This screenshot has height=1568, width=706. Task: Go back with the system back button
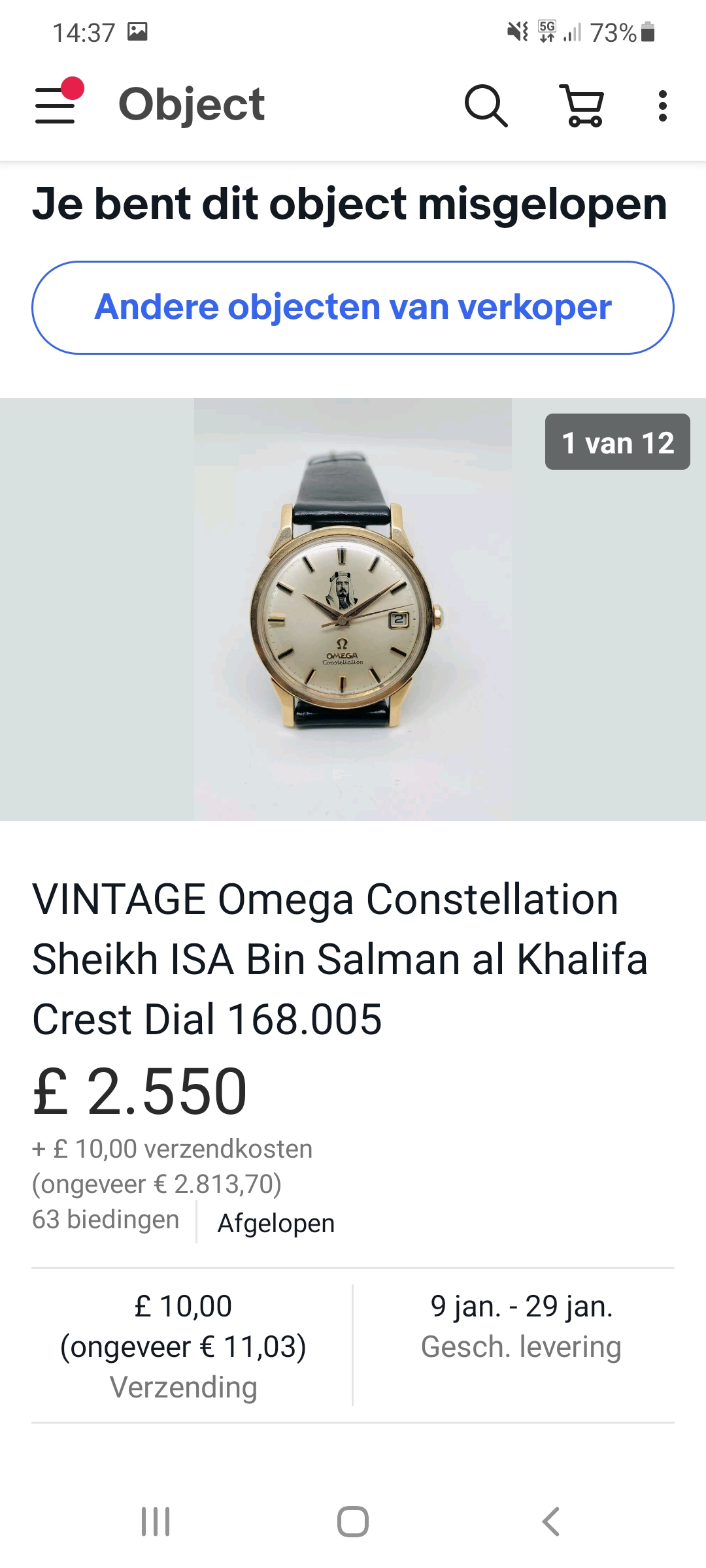[x=550, y=1522]
